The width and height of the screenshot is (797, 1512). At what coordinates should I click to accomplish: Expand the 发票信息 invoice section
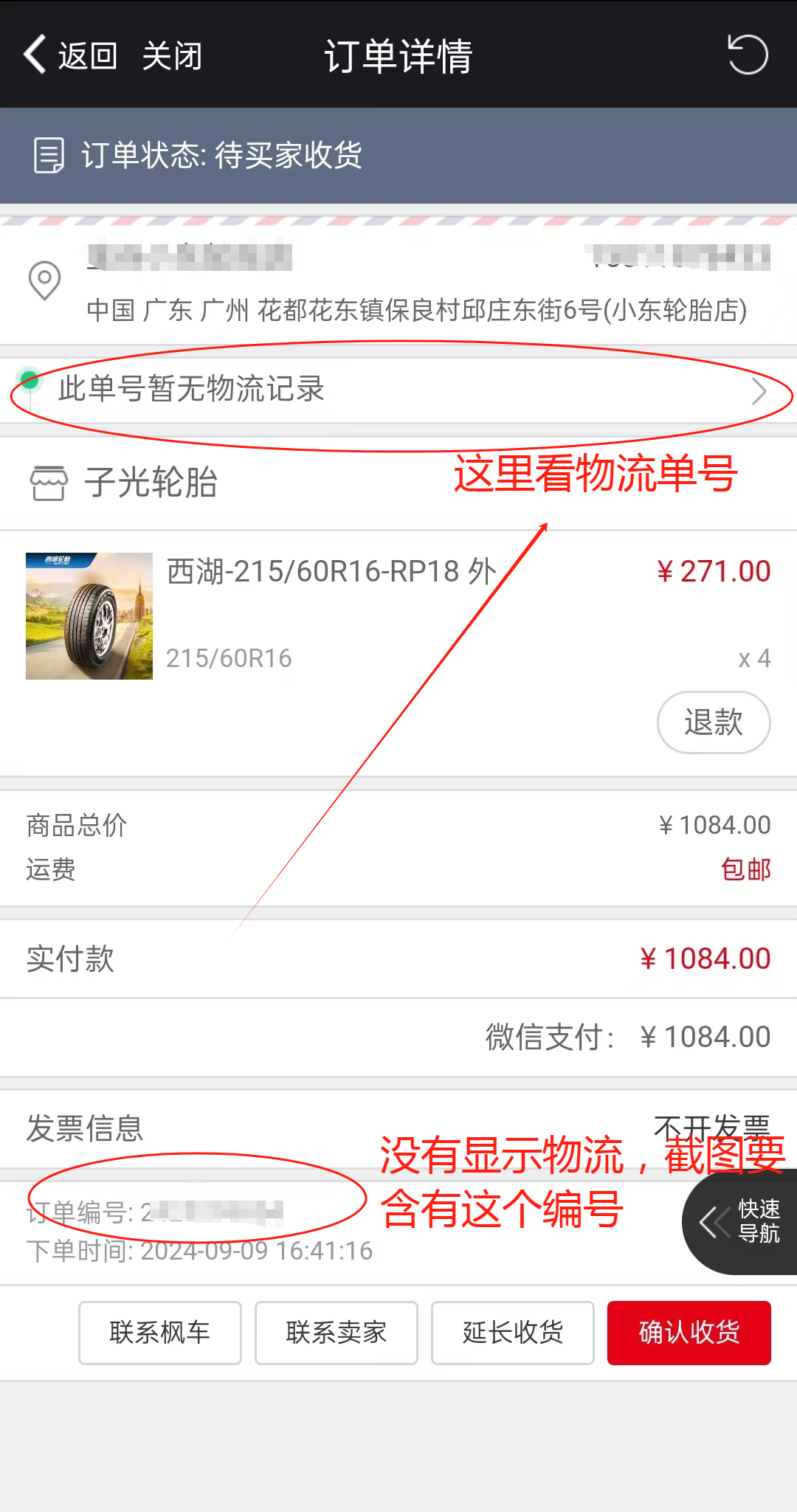pos(85,1127)
